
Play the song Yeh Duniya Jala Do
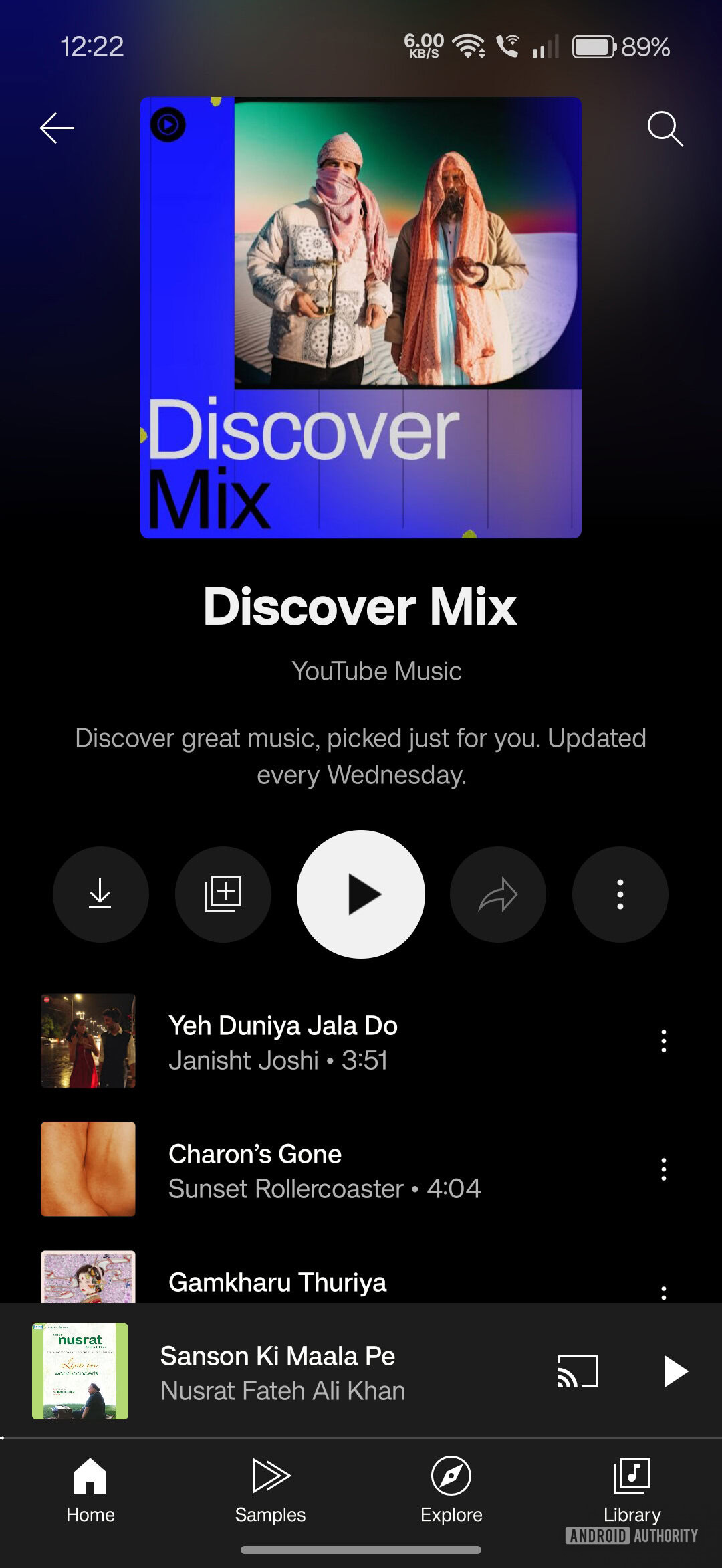click(283, 1041)
